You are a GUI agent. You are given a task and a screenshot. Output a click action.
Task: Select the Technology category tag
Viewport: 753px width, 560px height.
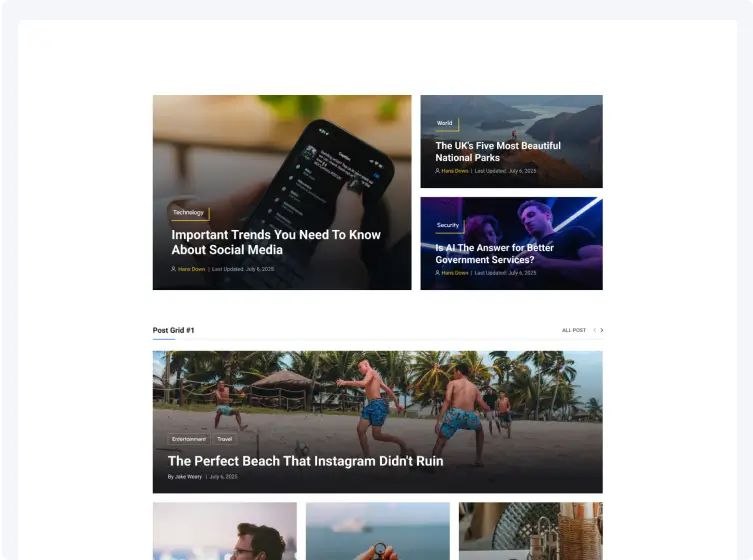(188, 212)
